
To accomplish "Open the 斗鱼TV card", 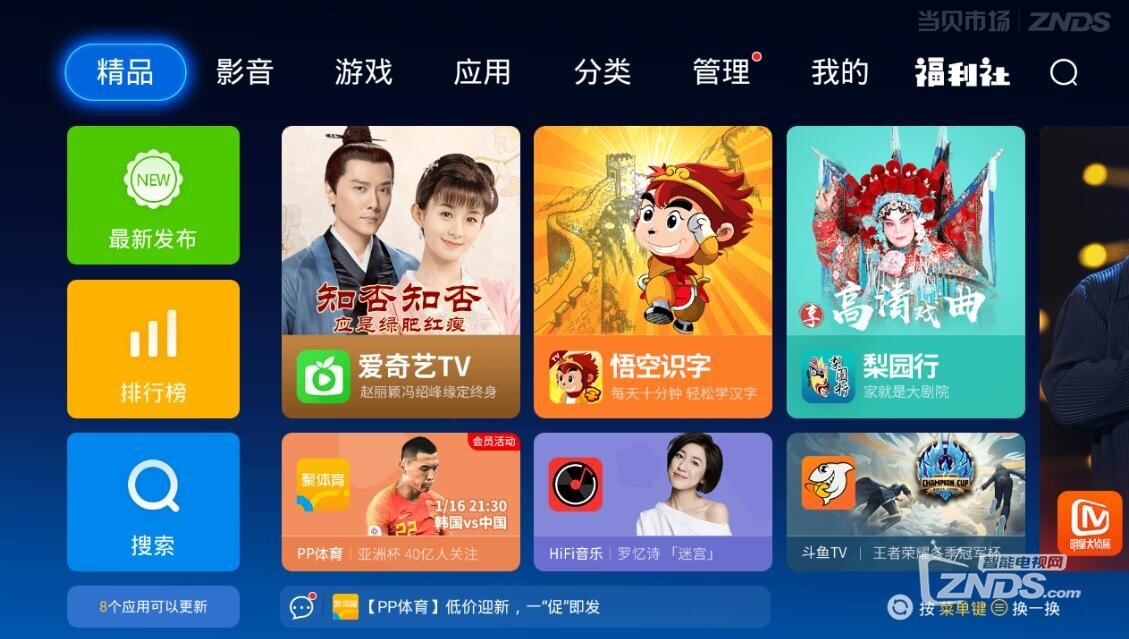I will pos(905,501).
